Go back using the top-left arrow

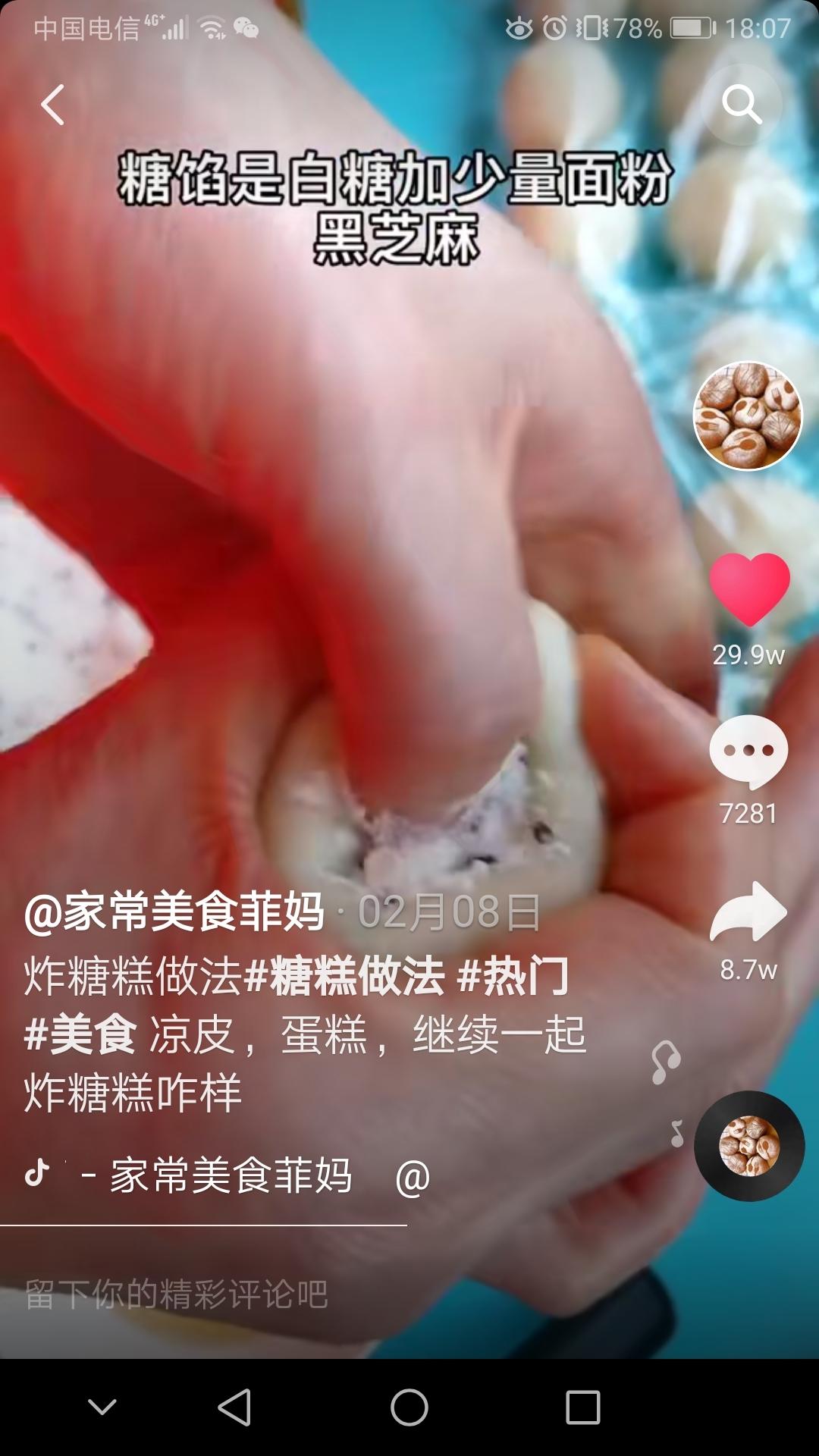[x=52, y=105]
